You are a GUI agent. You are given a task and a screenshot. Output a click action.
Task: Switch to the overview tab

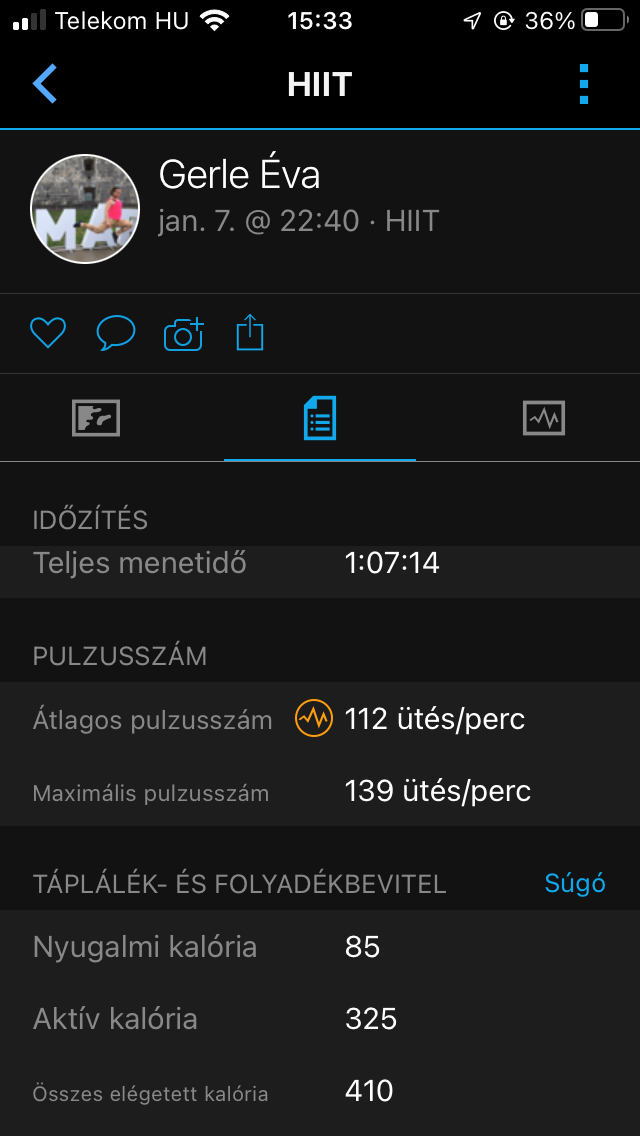click(x=96, y=418)
